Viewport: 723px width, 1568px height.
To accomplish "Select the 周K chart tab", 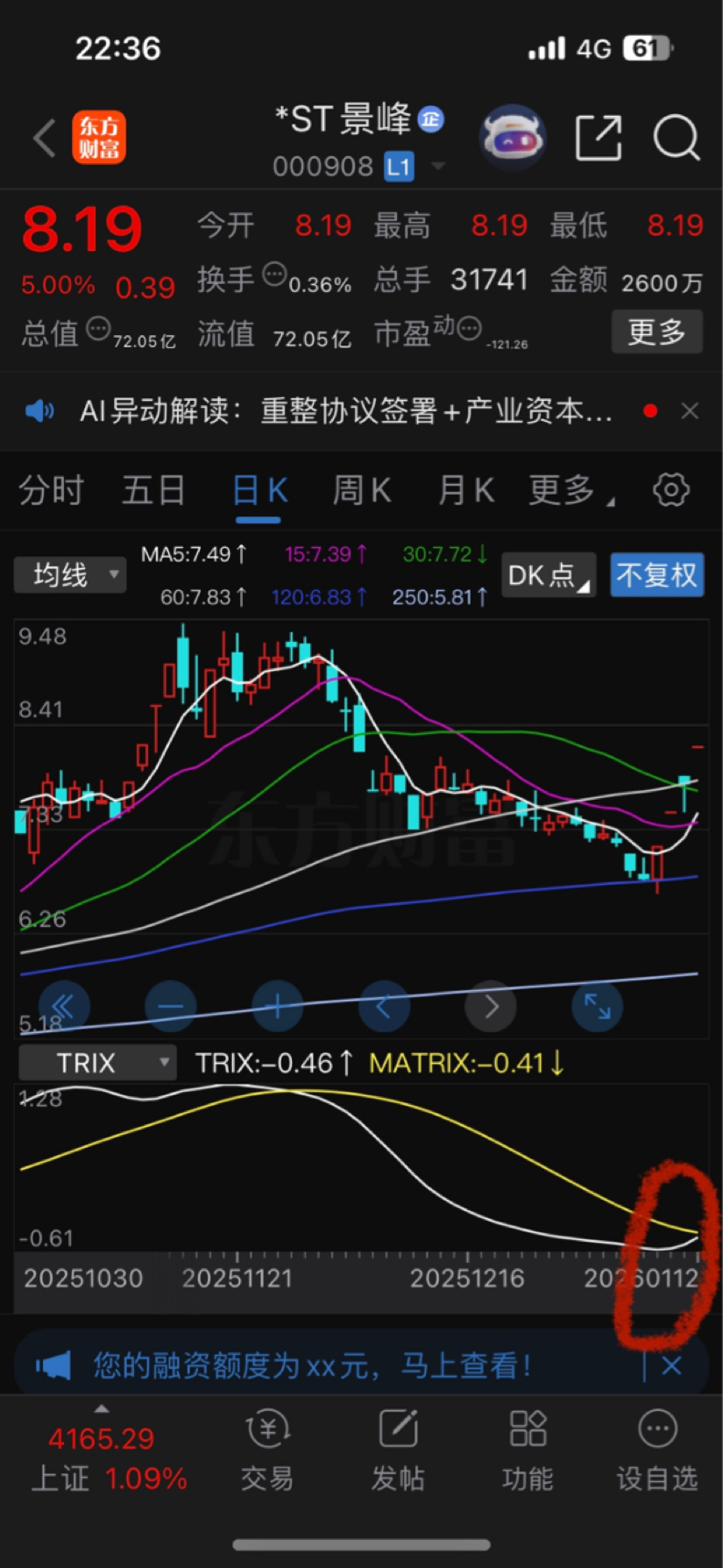I will [x=361, y=490].
